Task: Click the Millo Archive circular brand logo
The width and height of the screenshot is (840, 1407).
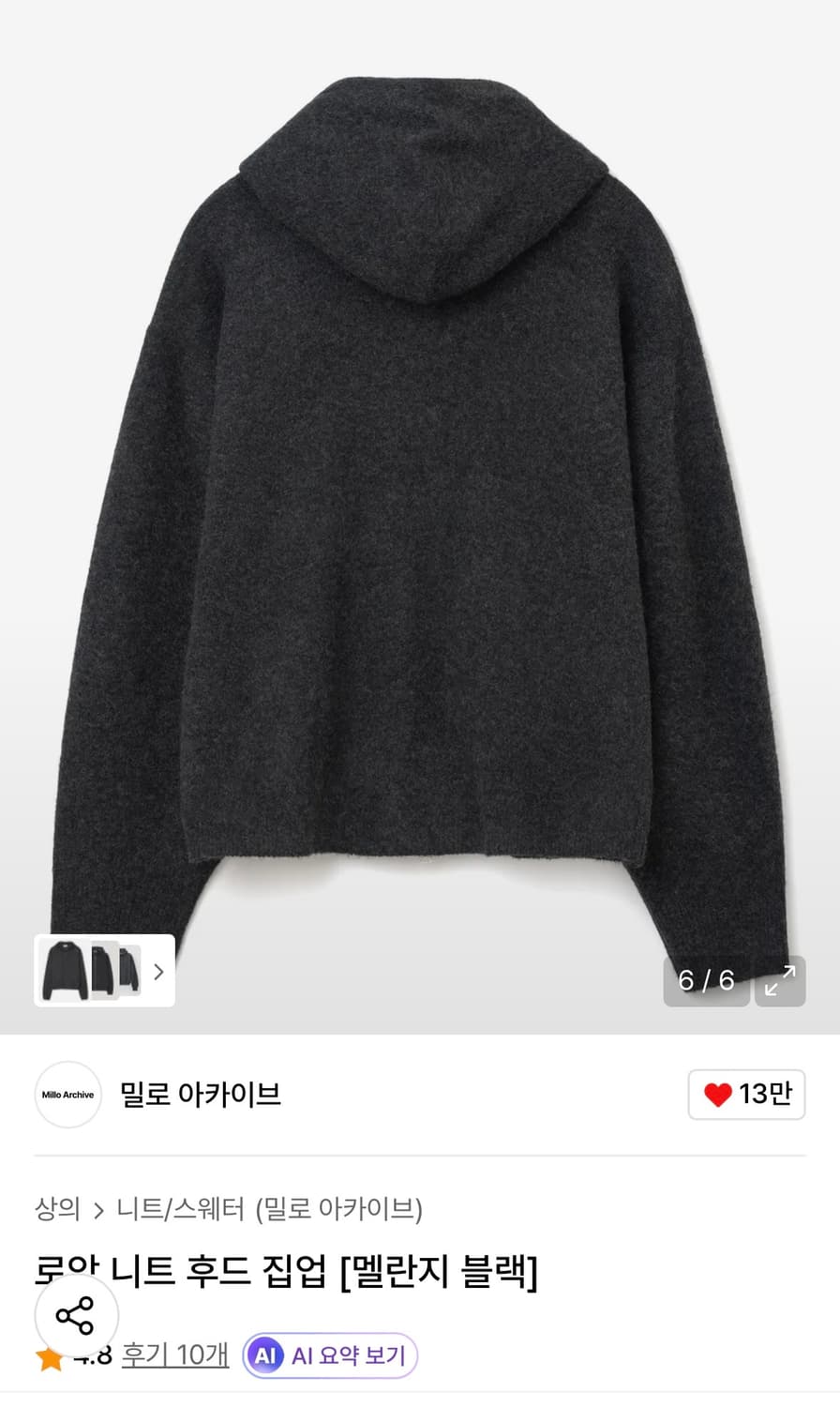Action: pyautogui.click(x=67, y=1095)
